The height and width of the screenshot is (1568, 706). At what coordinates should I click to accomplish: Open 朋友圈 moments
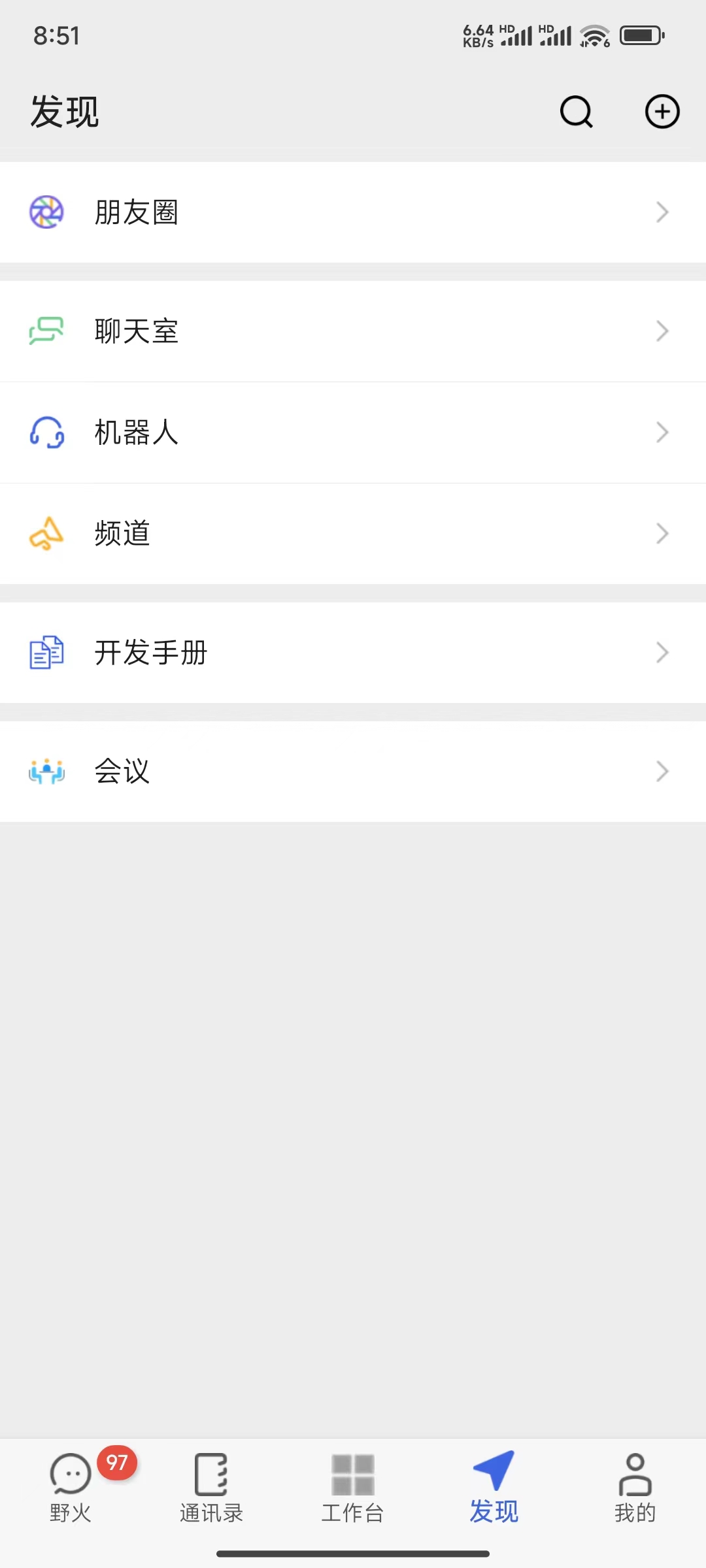[353, 212]
